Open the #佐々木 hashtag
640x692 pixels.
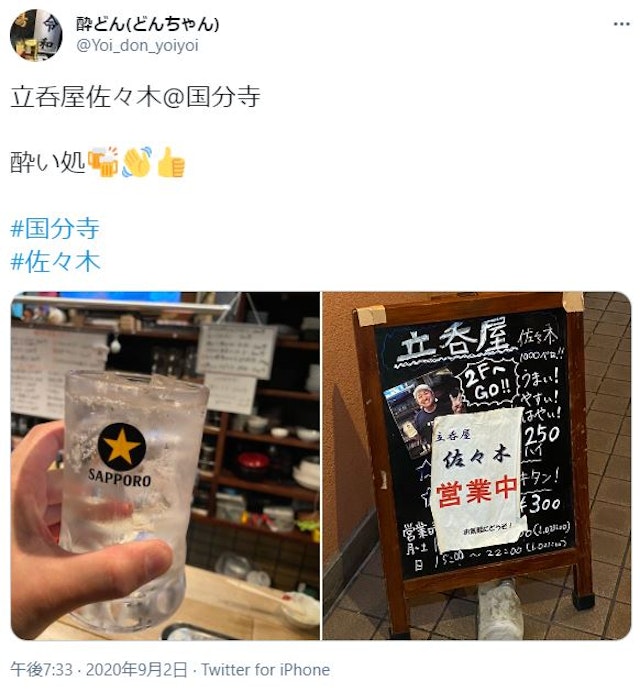(55, 261)
